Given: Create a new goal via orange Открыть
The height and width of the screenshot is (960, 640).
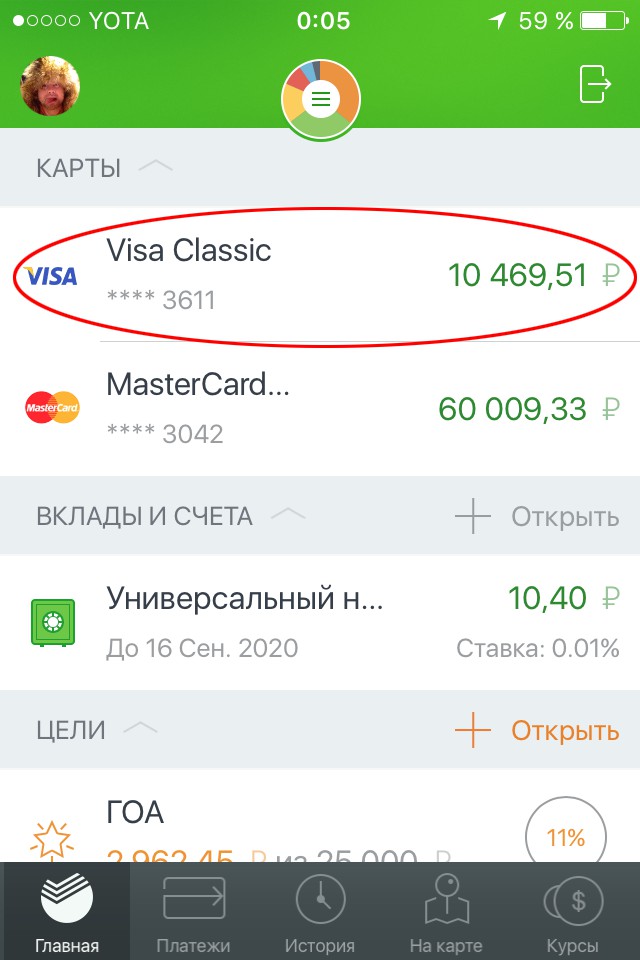Looking at the screenshot, I should point(538,731).
